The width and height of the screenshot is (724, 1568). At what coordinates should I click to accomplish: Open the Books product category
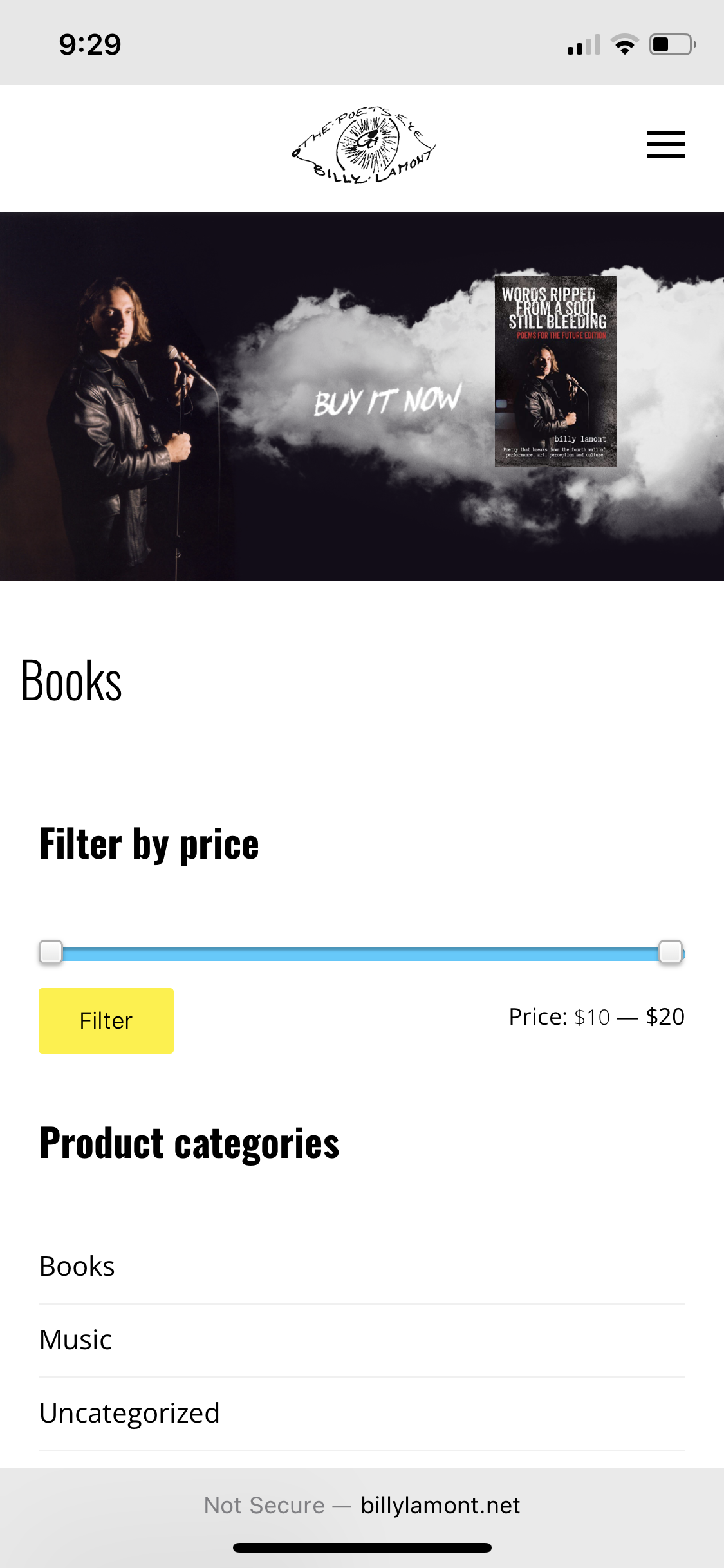77,1266
